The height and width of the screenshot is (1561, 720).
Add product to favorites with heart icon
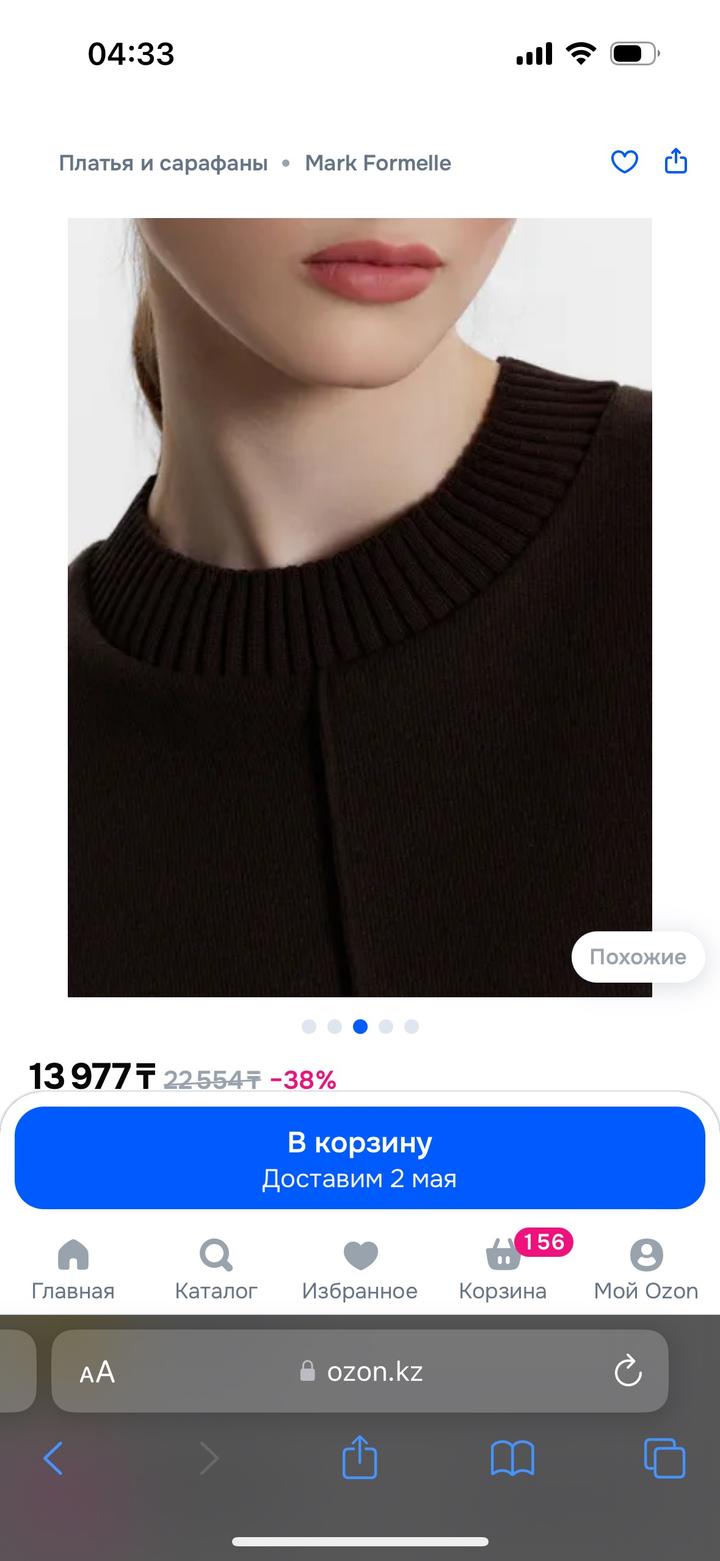pos(624,162)
